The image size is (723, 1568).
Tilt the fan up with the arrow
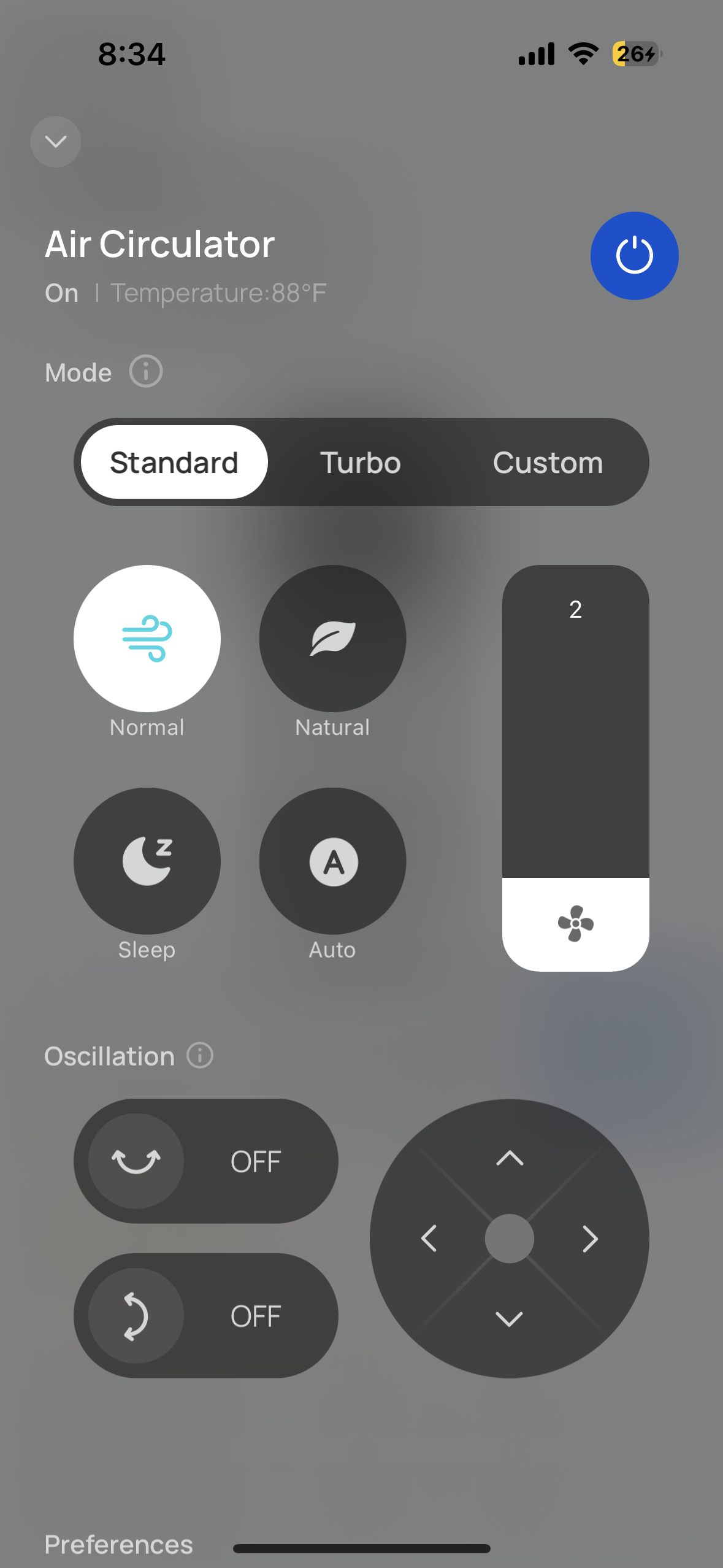510,1158
